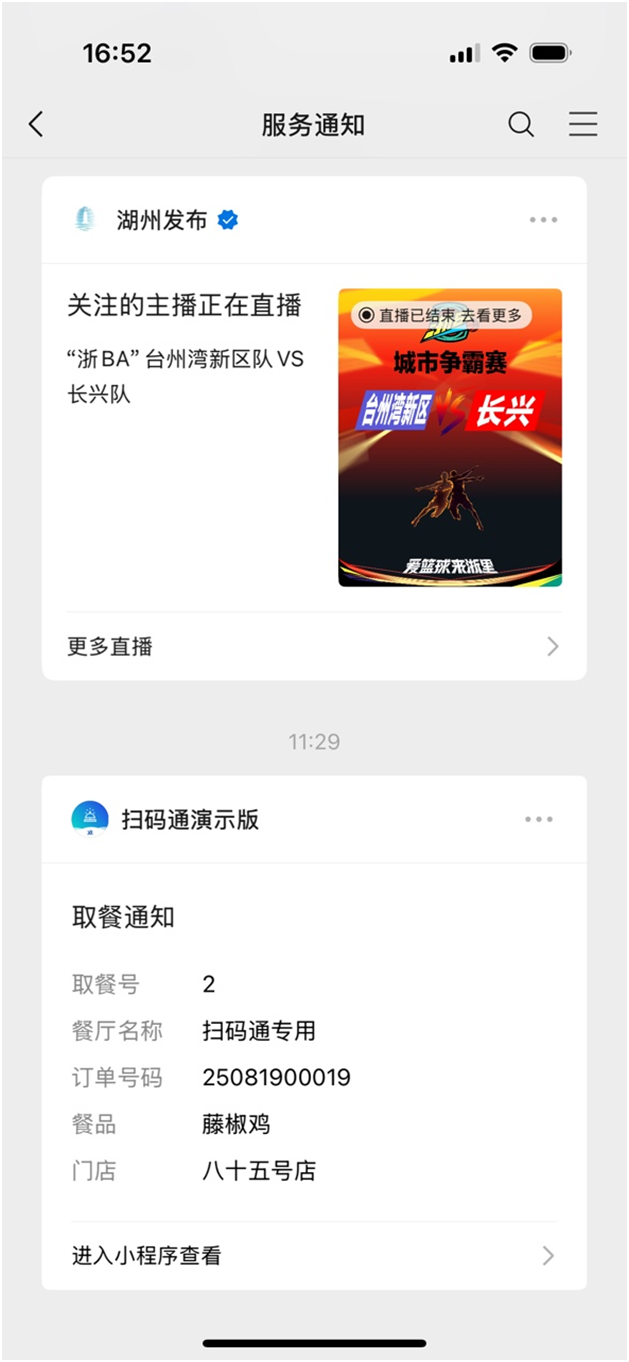
Task: Open the search magnifier icon
Action: pyautogui.click(x=521, y=124)
